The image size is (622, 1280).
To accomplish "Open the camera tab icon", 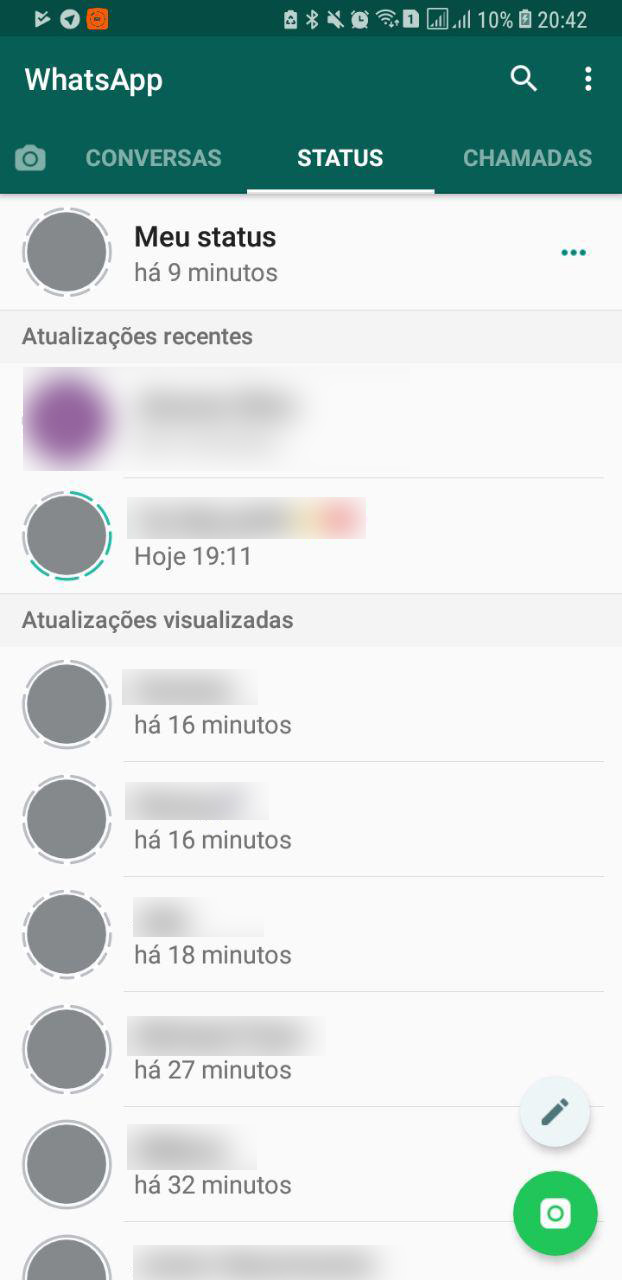I will (30, 158).
